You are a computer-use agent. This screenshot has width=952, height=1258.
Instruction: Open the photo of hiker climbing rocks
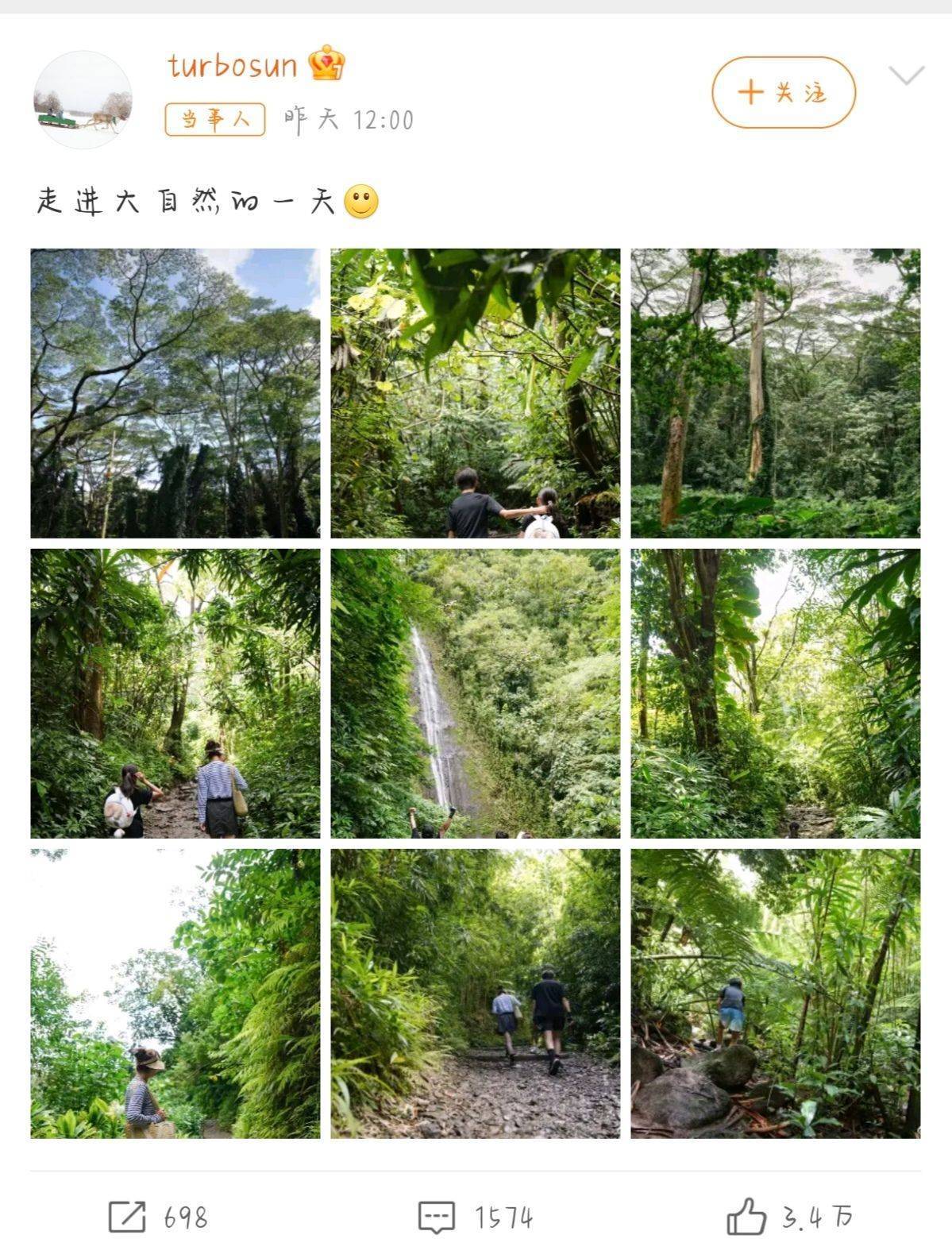[775, 994]
